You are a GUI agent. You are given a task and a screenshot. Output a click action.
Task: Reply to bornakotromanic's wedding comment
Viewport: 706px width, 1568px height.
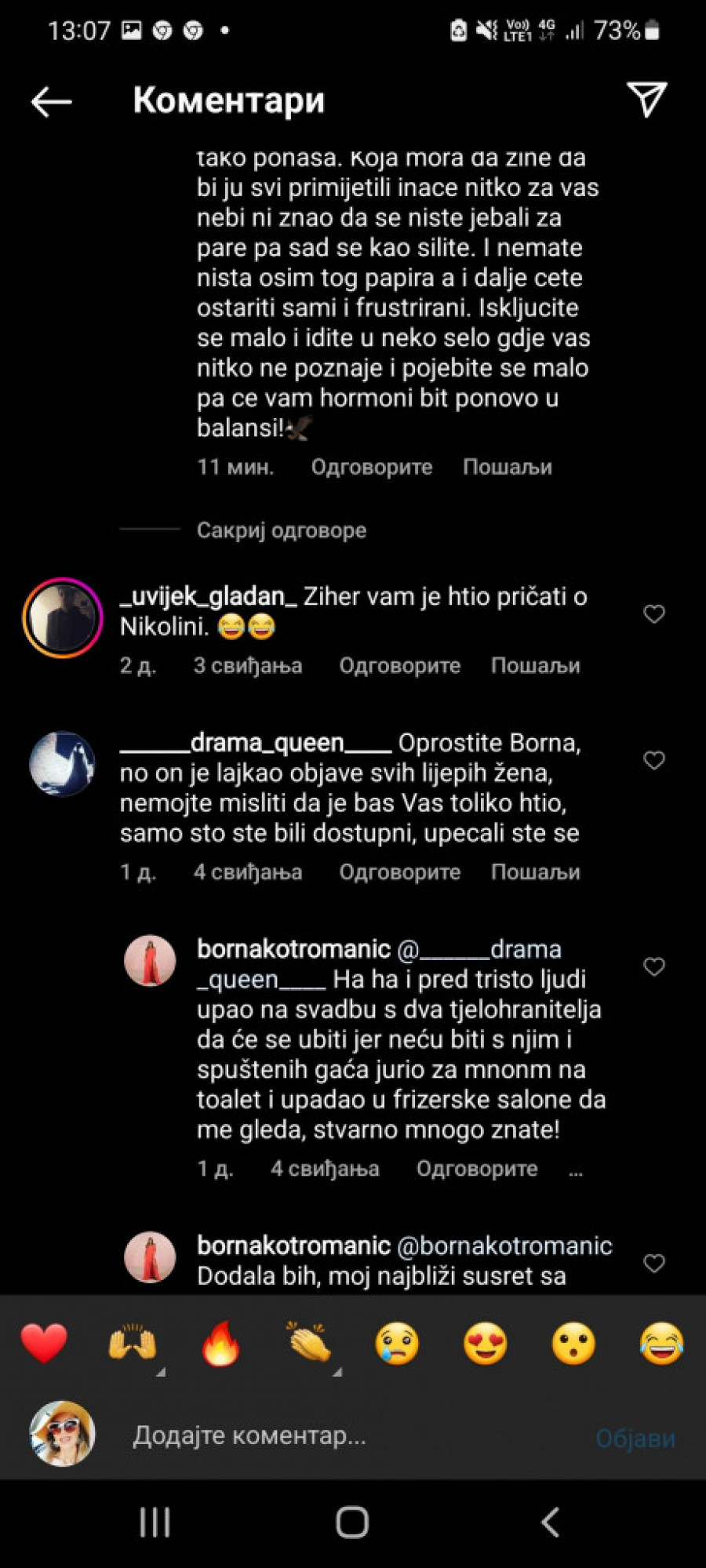coord(476,1169)
